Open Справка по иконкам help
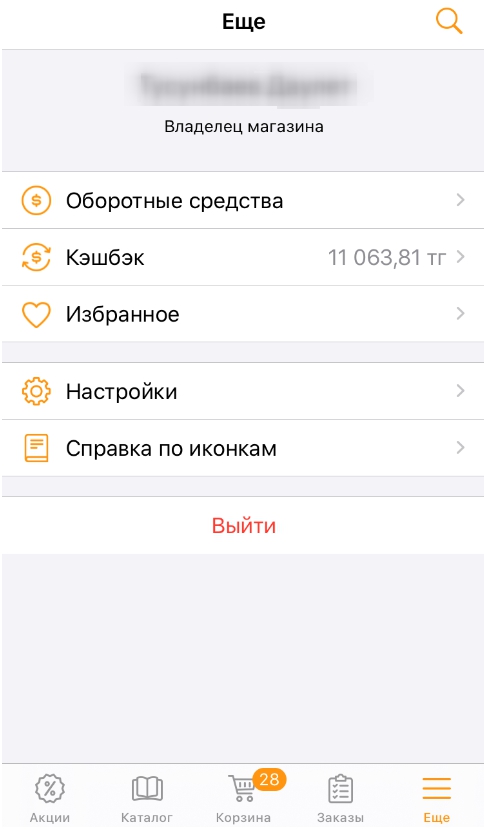Screen dimensions: 484x829 coord(243,448)
